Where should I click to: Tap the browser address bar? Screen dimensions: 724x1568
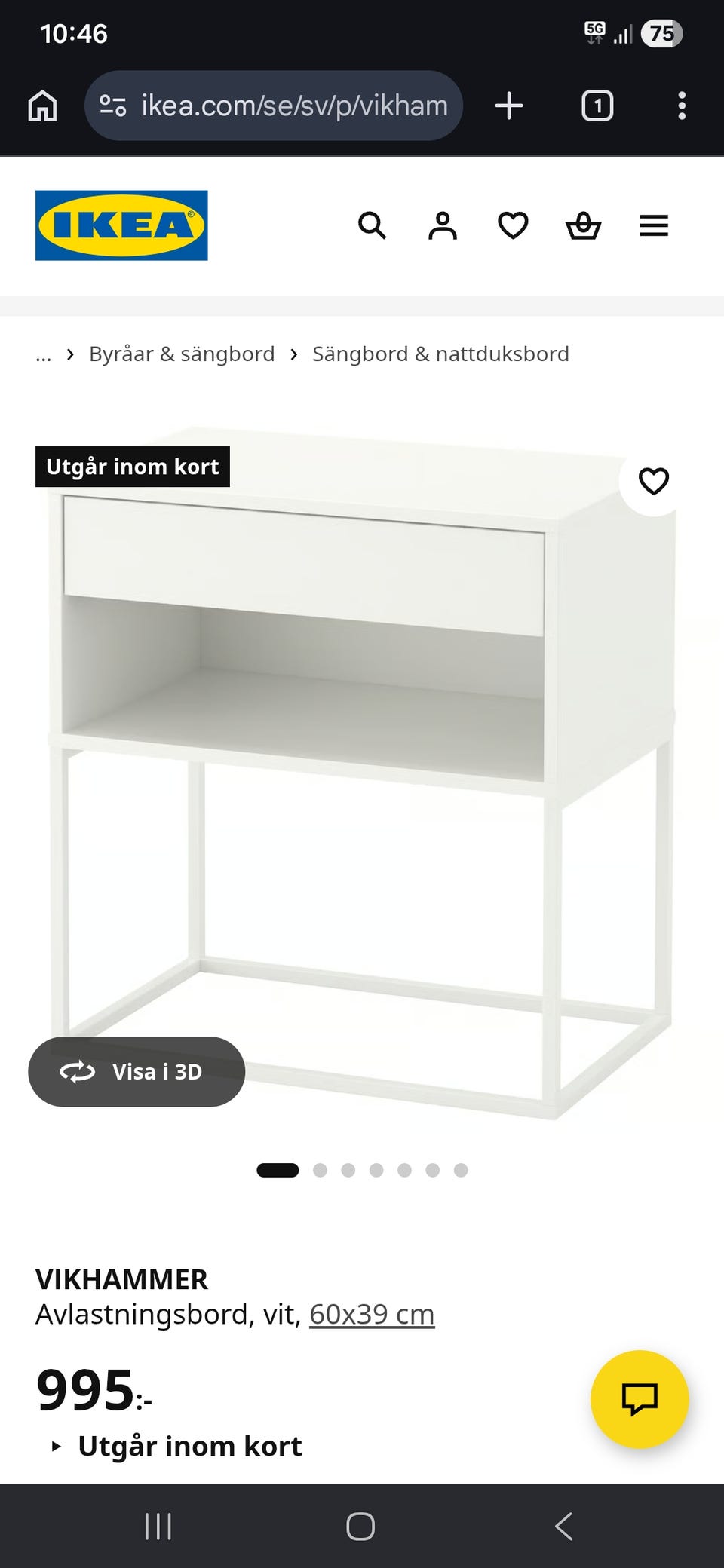click(275, 106)
